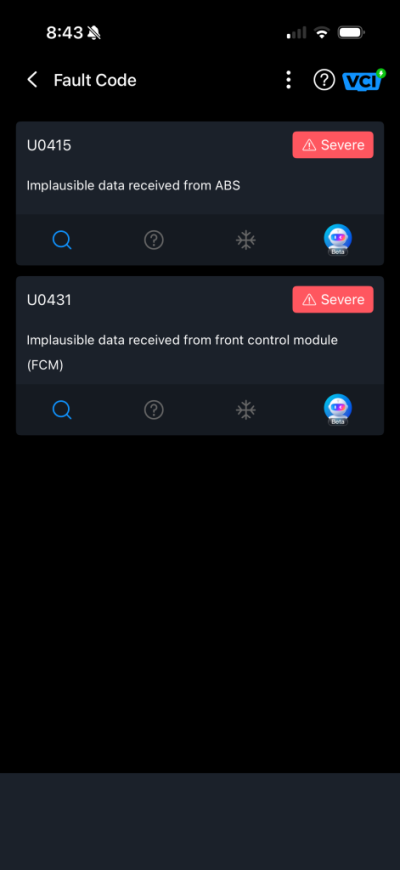View freeze frame data for U0415
Viewport: 400px width, 870px height.
246,240
